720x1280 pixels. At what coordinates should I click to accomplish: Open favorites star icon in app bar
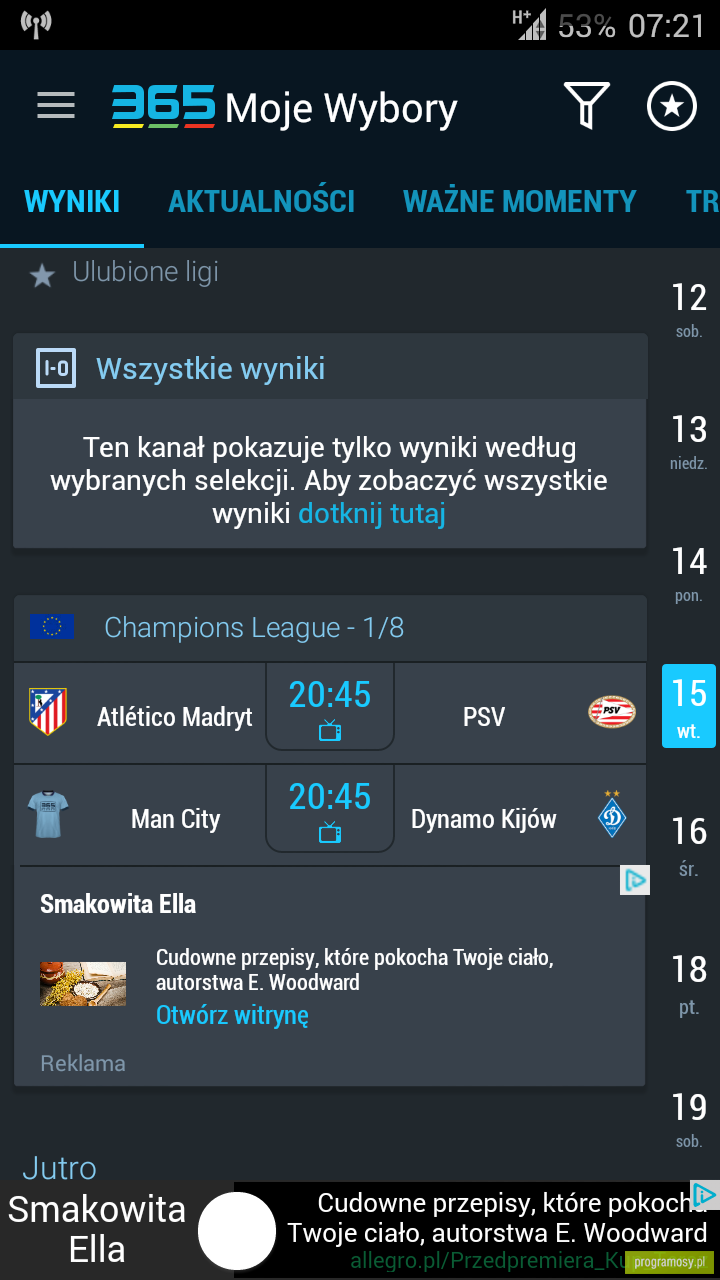pyautogui.click(x=672, y=106)
